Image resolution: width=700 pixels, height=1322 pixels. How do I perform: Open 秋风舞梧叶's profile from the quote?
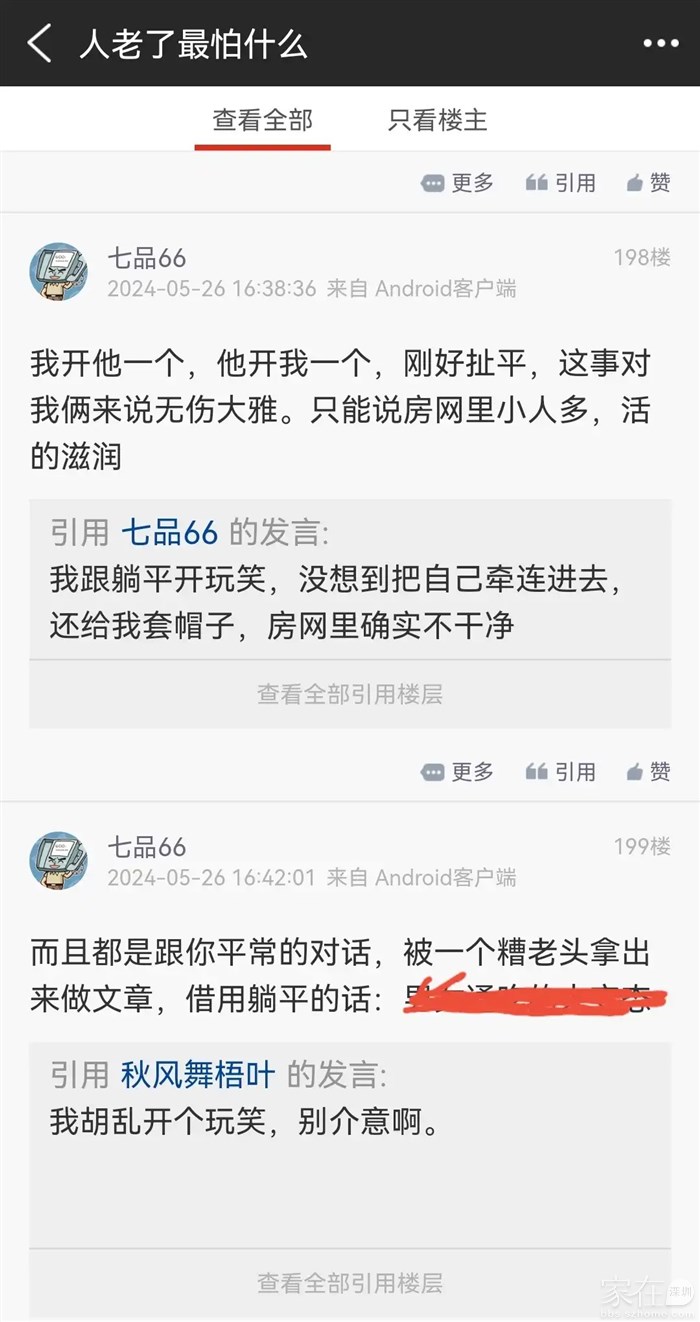[x=198, y=1075]
